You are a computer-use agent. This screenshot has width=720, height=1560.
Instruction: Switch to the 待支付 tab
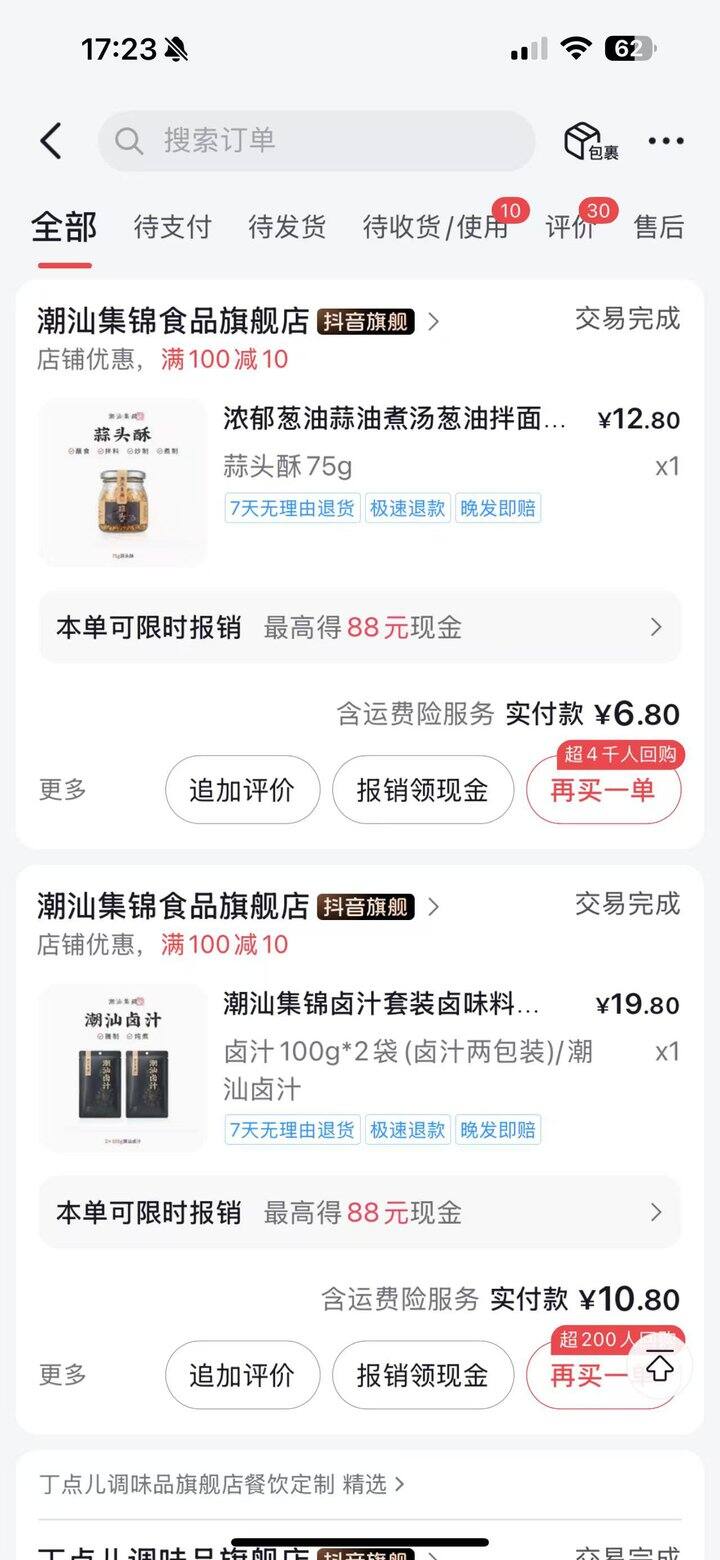click(172, 227)
